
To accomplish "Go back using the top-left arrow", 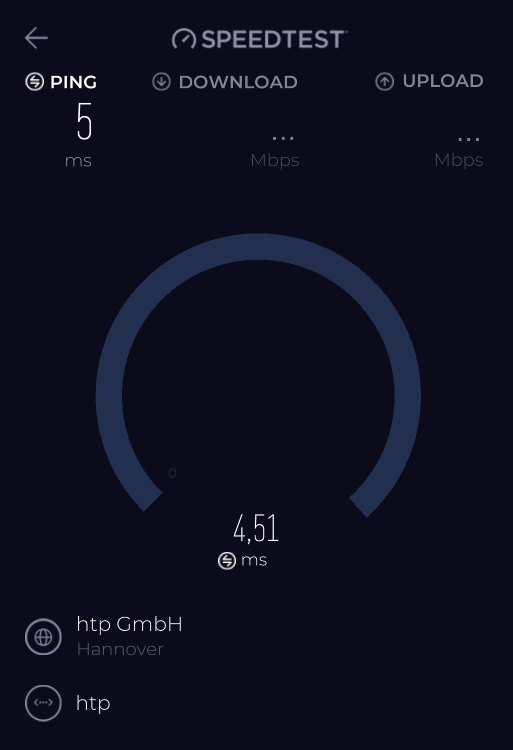I will 36,38.
